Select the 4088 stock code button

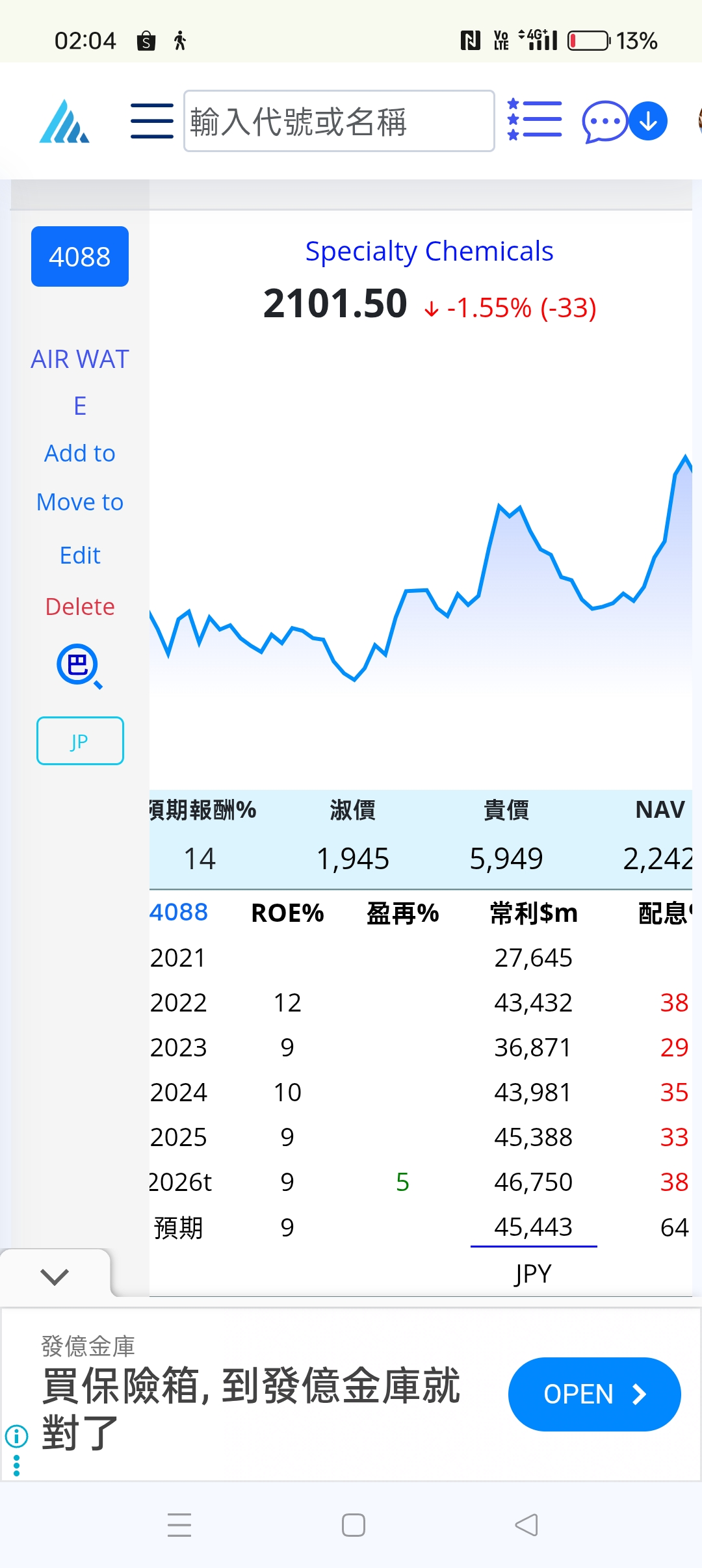pos(80,257)
